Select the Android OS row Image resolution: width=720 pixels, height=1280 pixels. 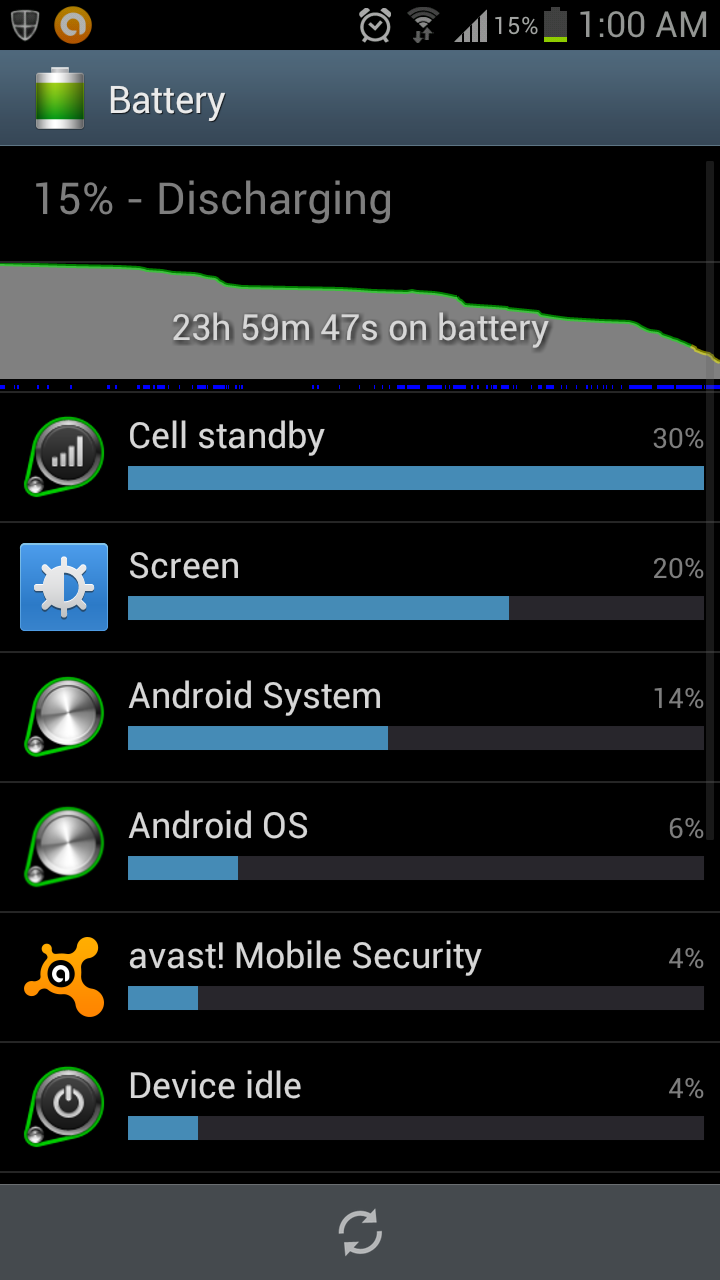point(360,848)
